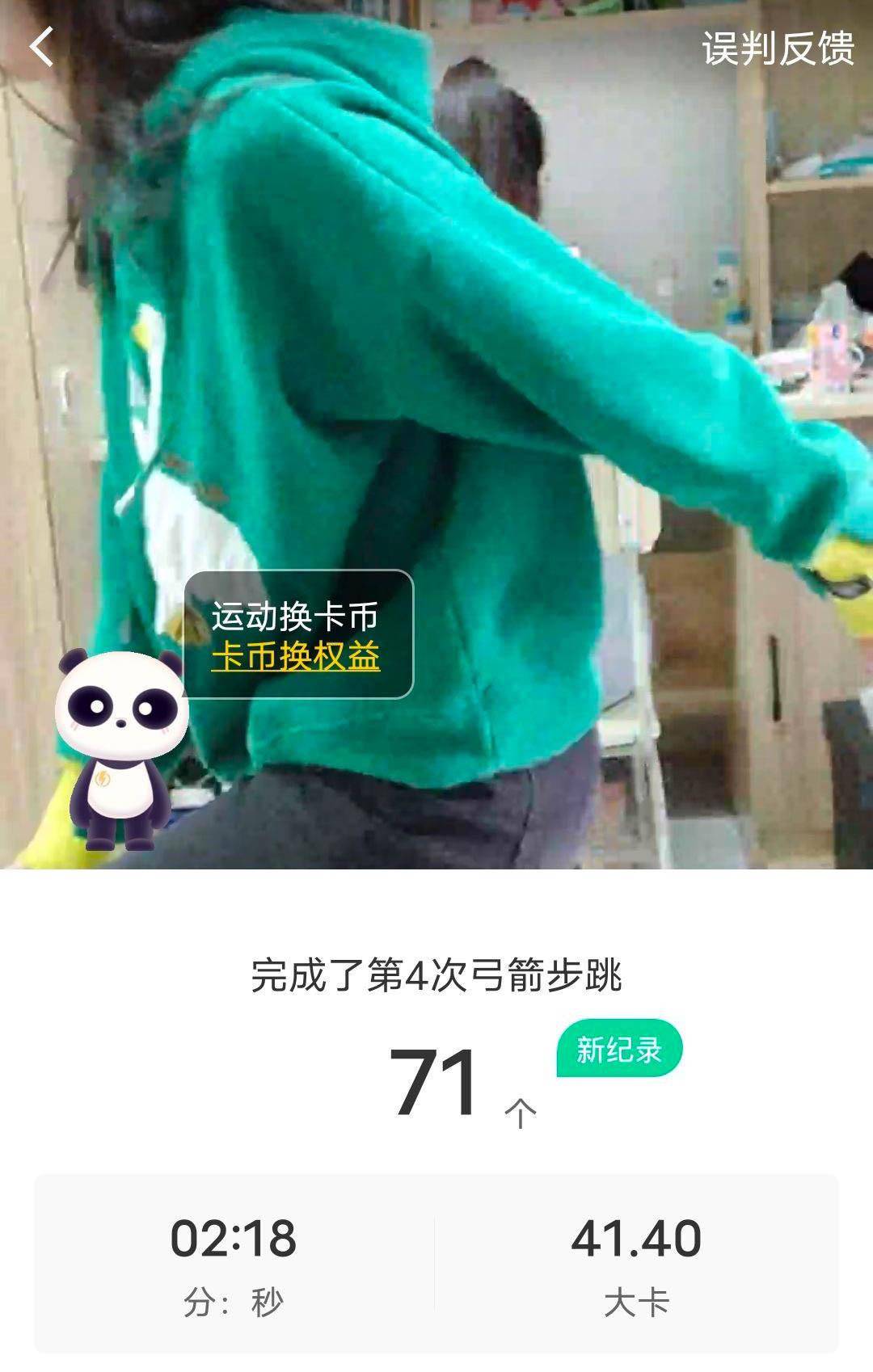The width and height of the screenshot is (873, 1372).
Task: Go back using the top-left arrow
Action: [x=42, y=47]
